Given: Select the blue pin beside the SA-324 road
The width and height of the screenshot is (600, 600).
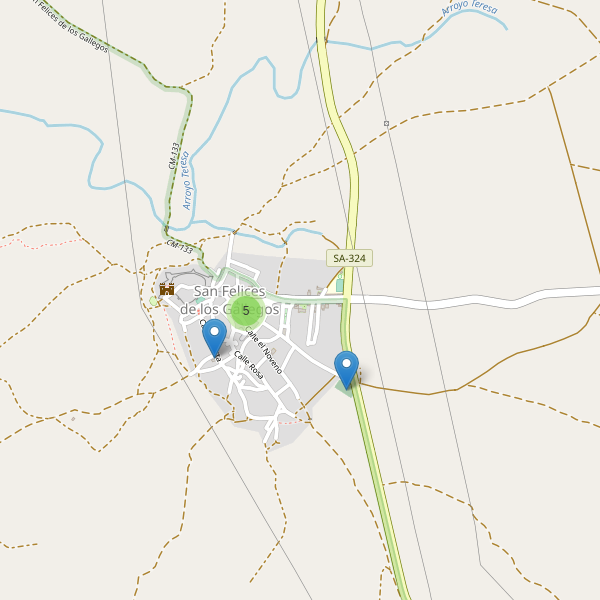Looking at the screenshot, I should [x=347, y=368].
